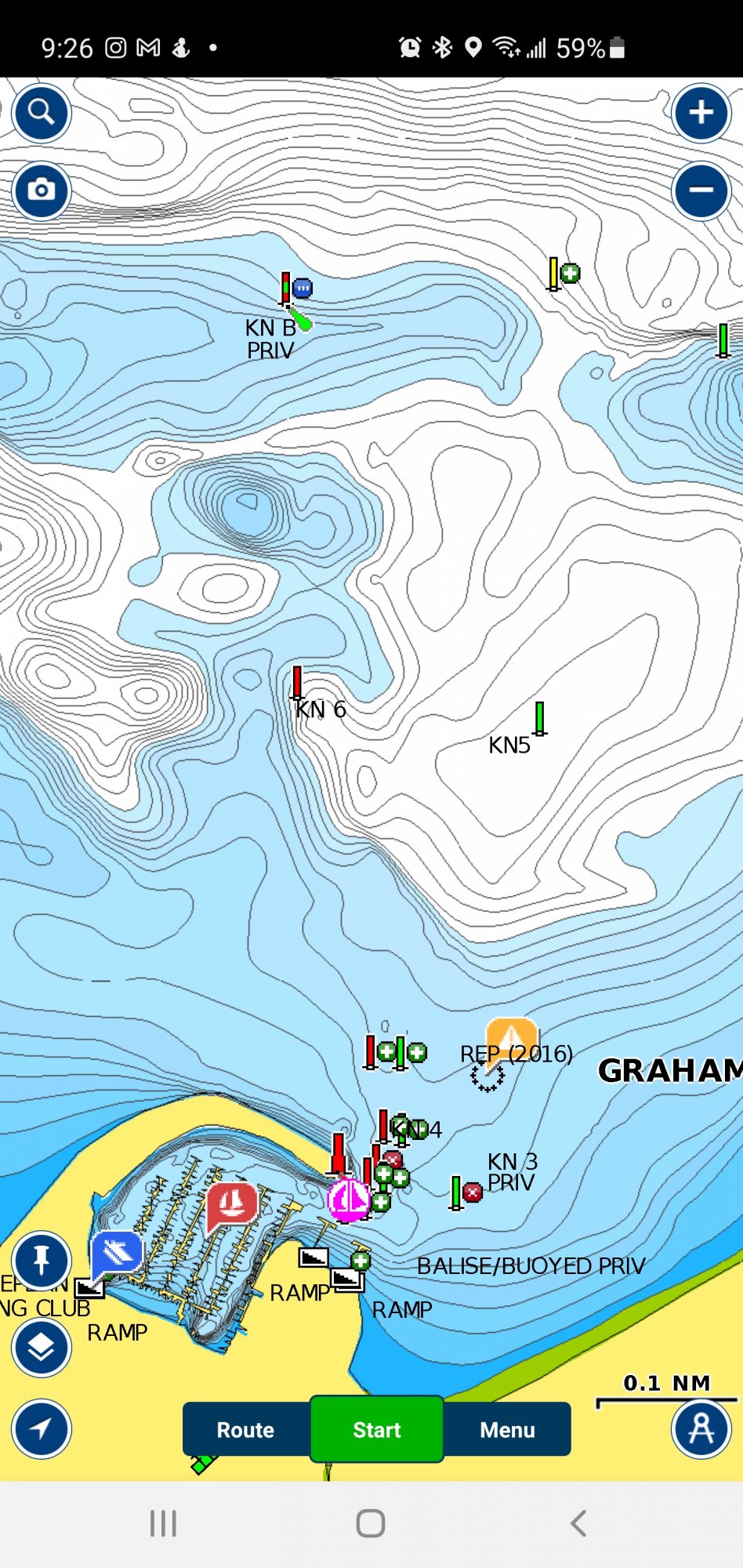The height and width of the screenshot is (1568, 743).
Task: Zoom in with the plus button
Action: tap(701, 113)
